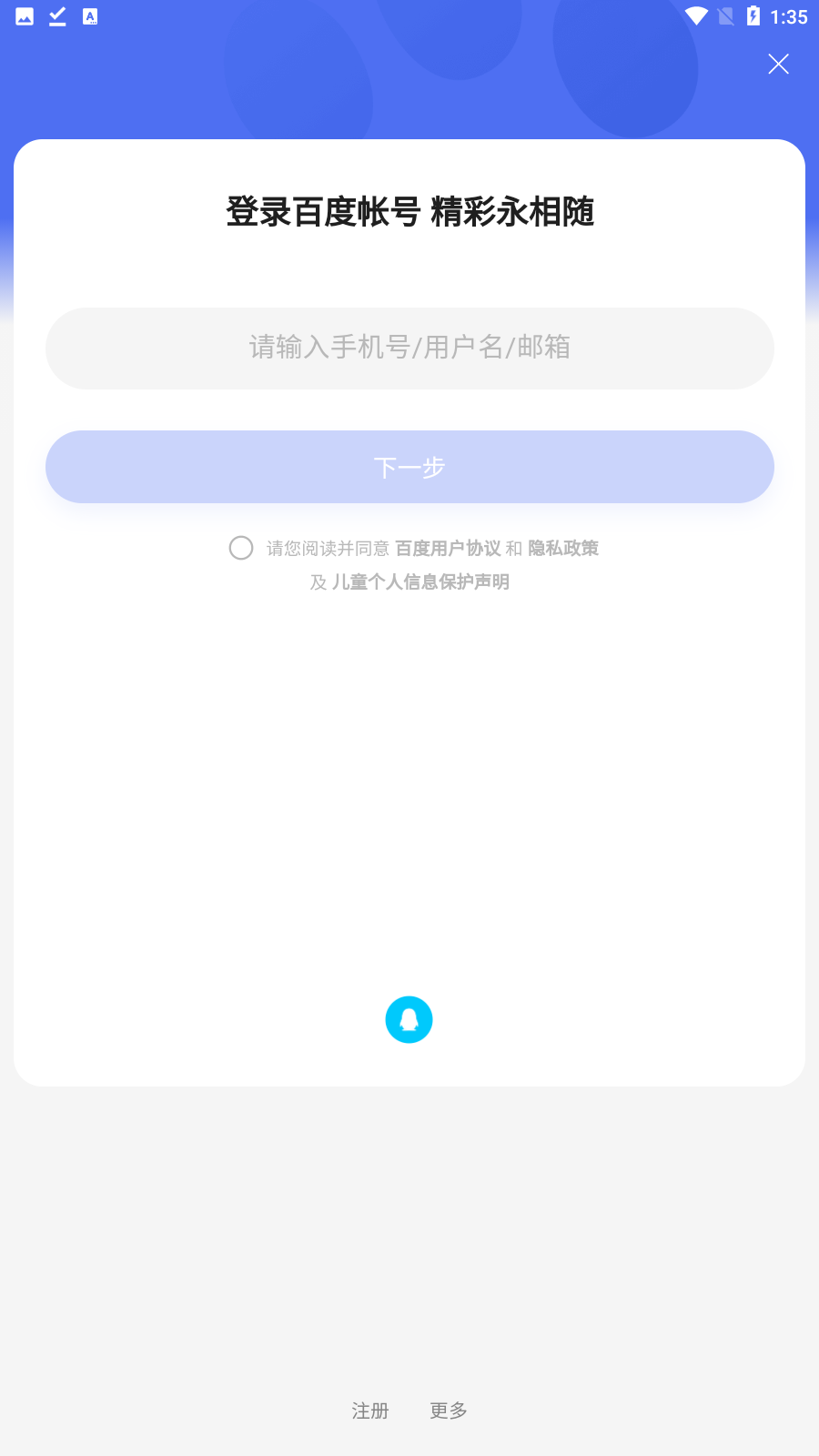Log in with the QQ penguin icon
This screenshot has height=1456, width=819.
click(x=409, y=1019)
